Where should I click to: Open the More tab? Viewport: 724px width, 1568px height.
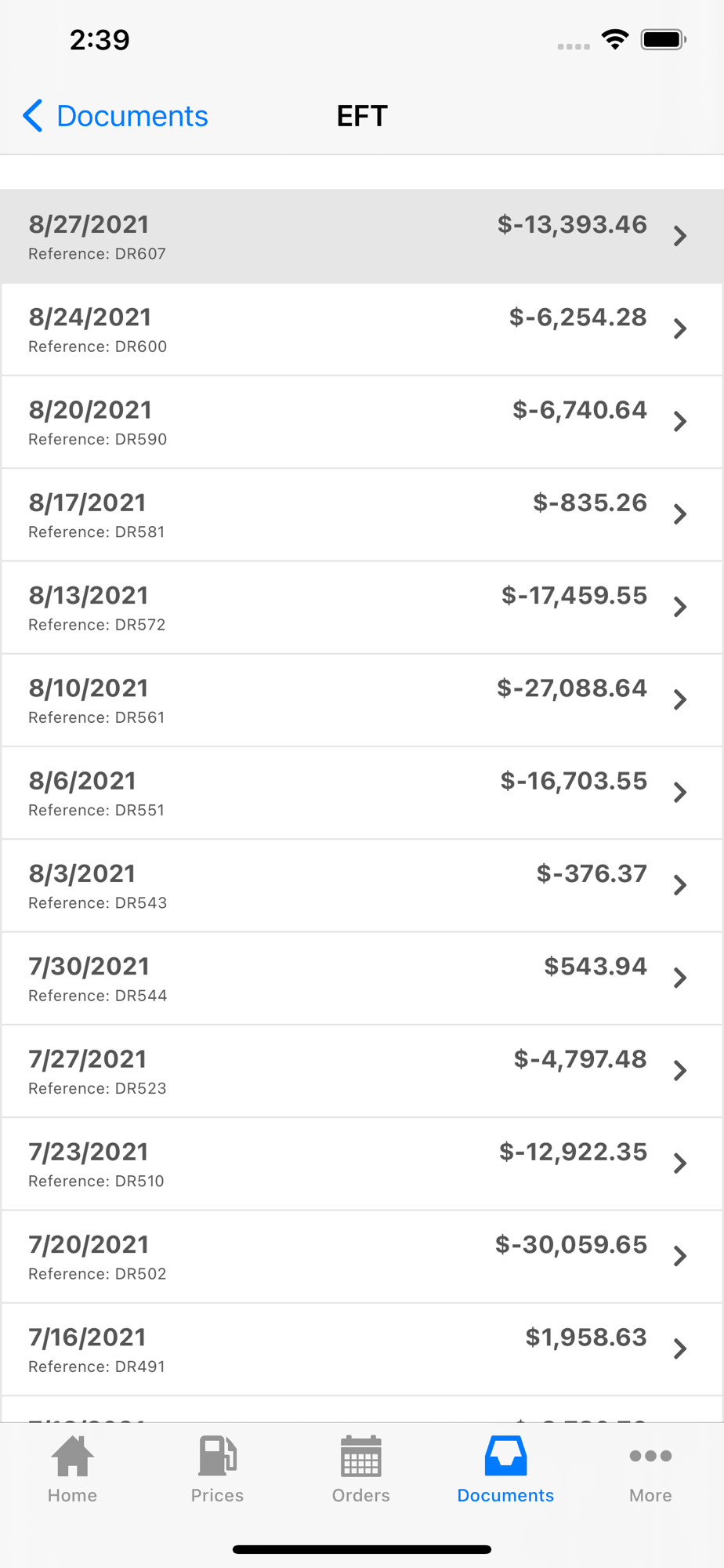650,1469
